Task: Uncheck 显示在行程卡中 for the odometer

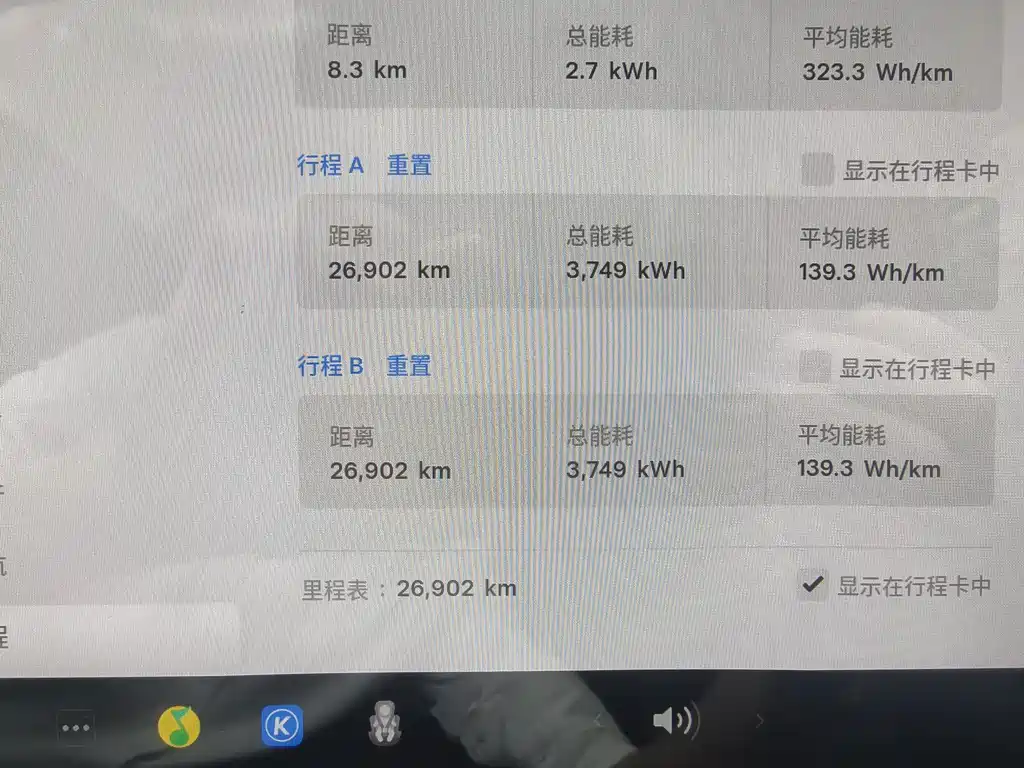Action: click(812, 584)
